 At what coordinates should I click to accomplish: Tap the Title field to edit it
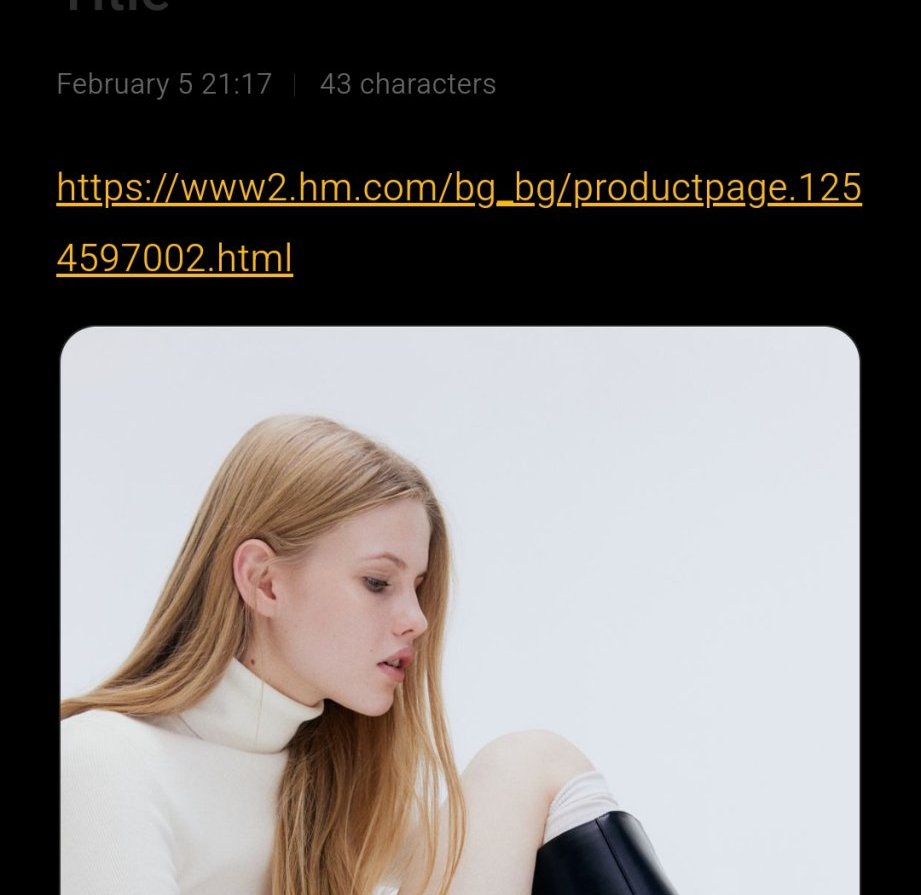coord(115,7)
